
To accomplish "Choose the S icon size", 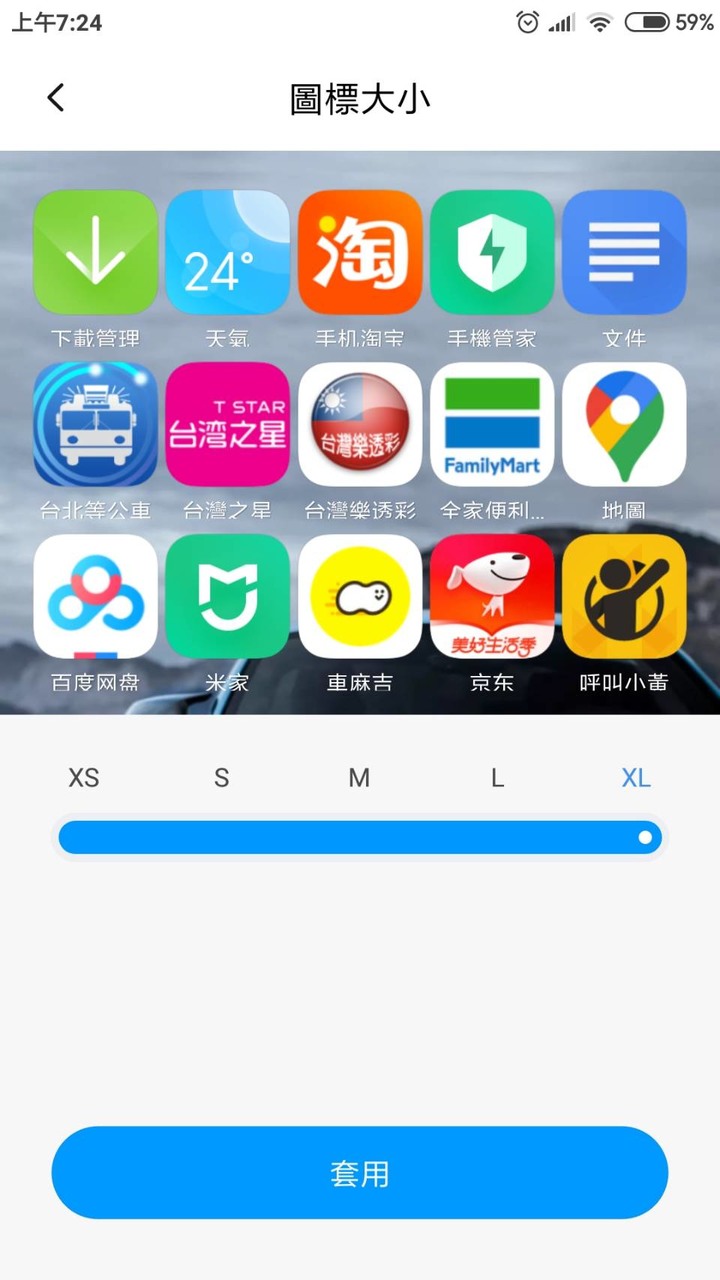I will pyautogui.click(x=221, y=778).
